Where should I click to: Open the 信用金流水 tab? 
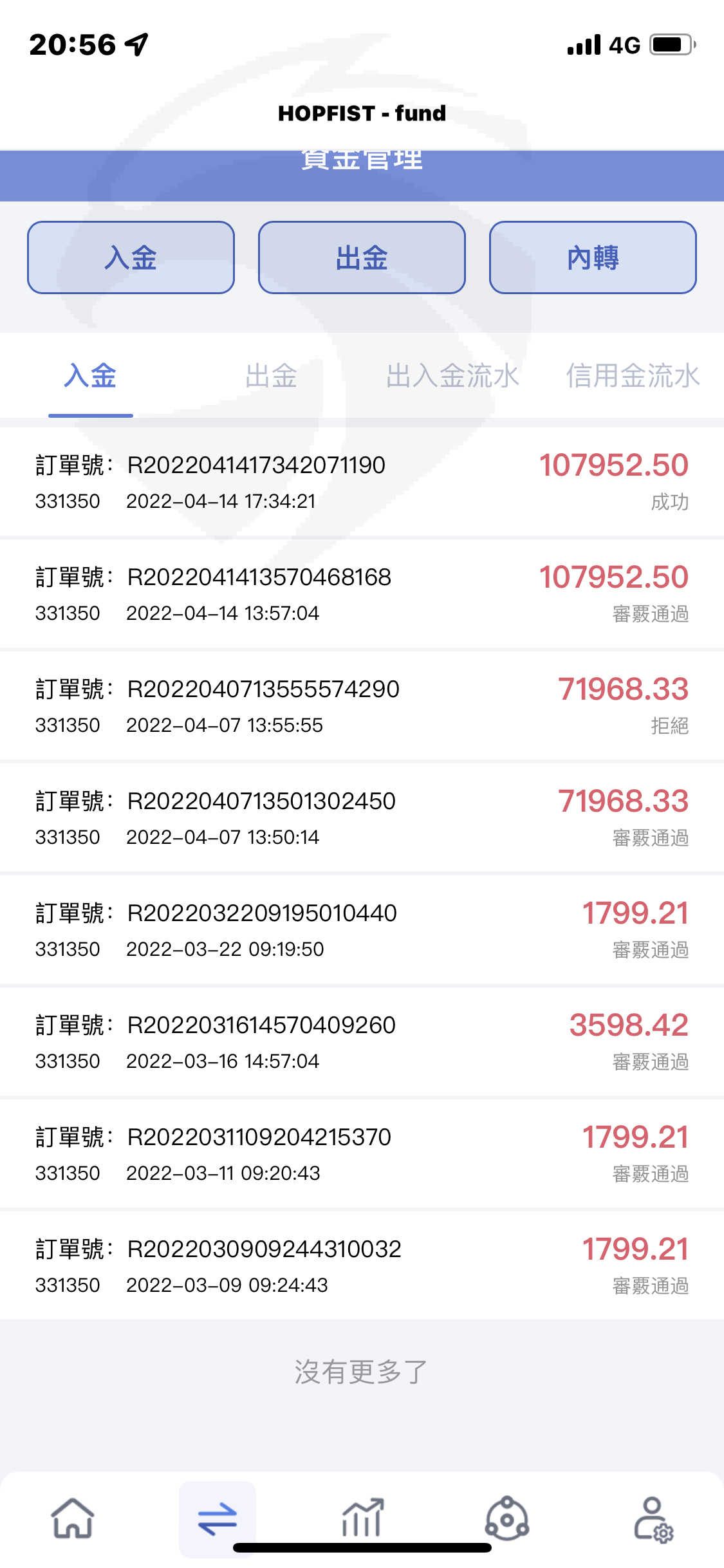633,376
